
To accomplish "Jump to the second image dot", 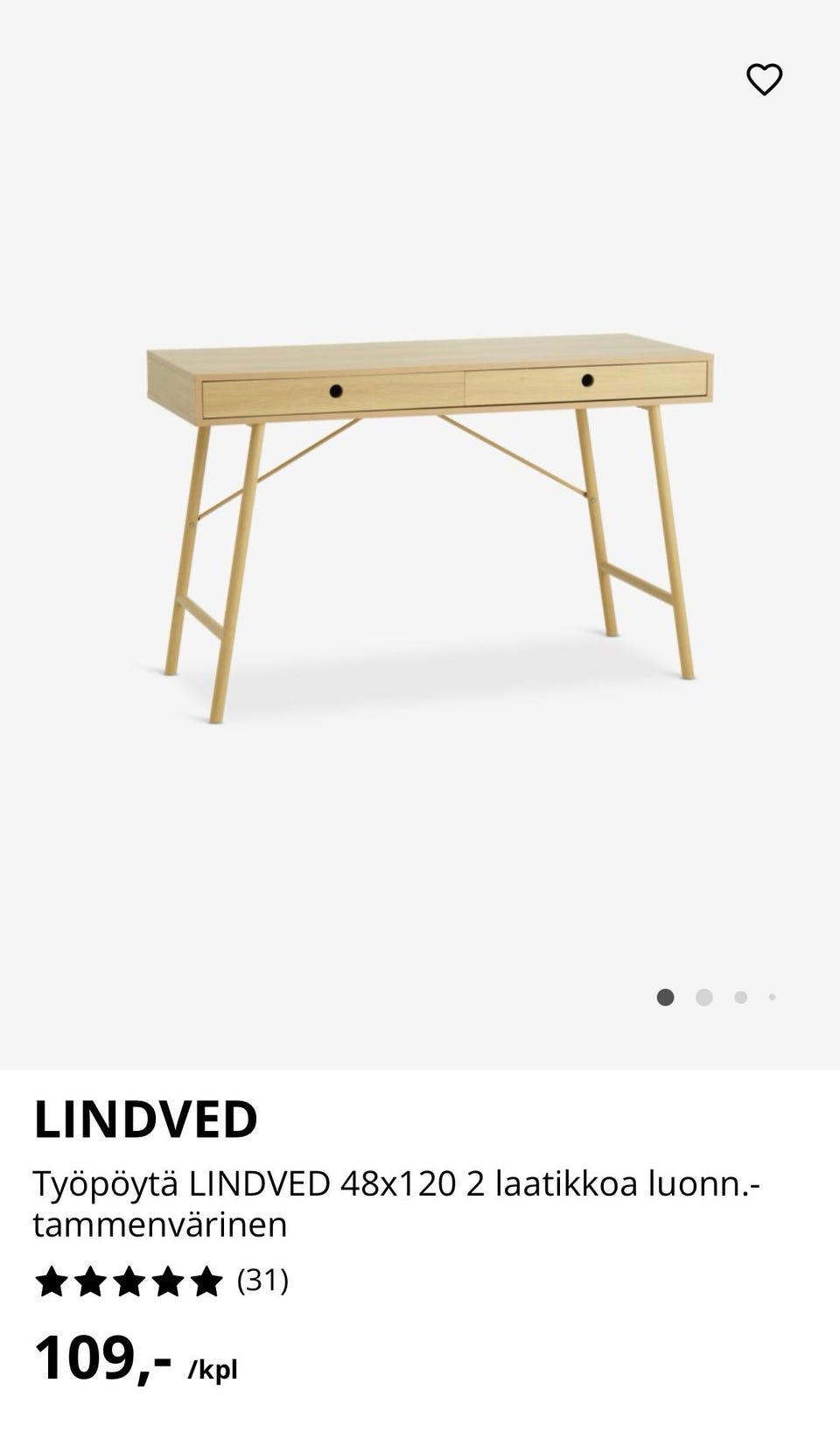I will [703, 997].
